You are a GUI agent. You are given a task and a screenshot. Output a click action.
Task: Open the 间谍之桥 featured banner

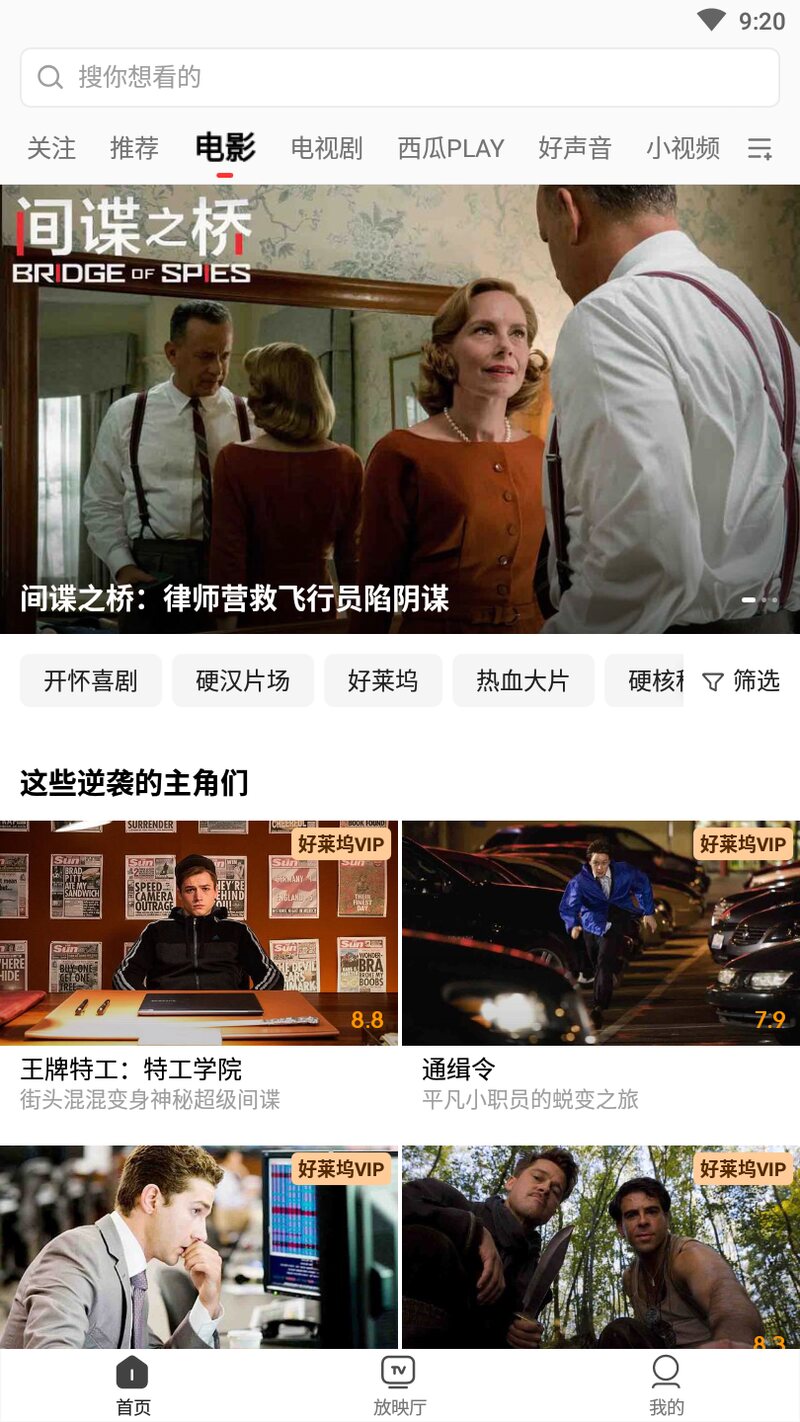(x=400, y=408)
